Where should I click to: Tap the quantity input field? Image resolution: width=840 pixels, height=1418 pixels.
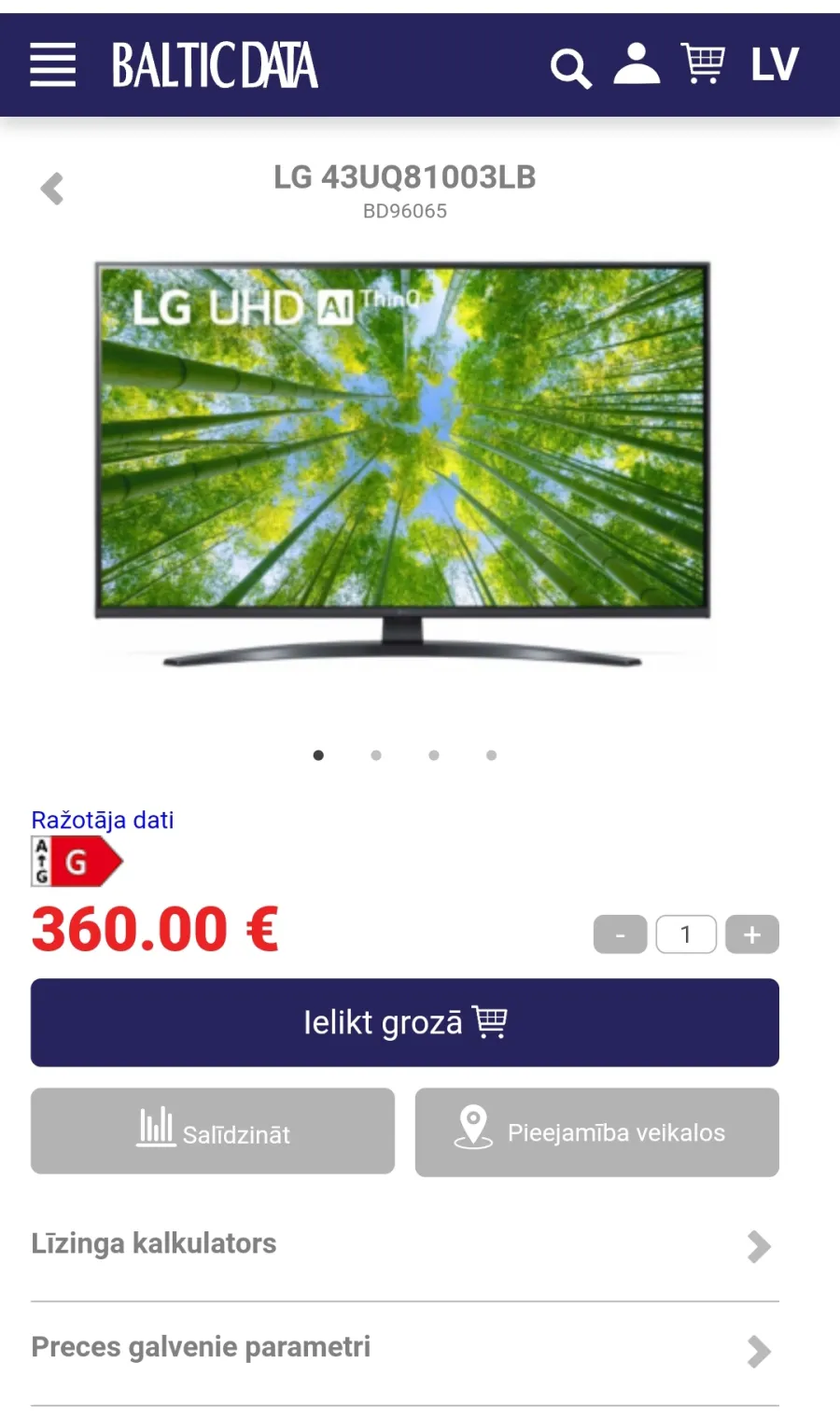coord(686,934)
